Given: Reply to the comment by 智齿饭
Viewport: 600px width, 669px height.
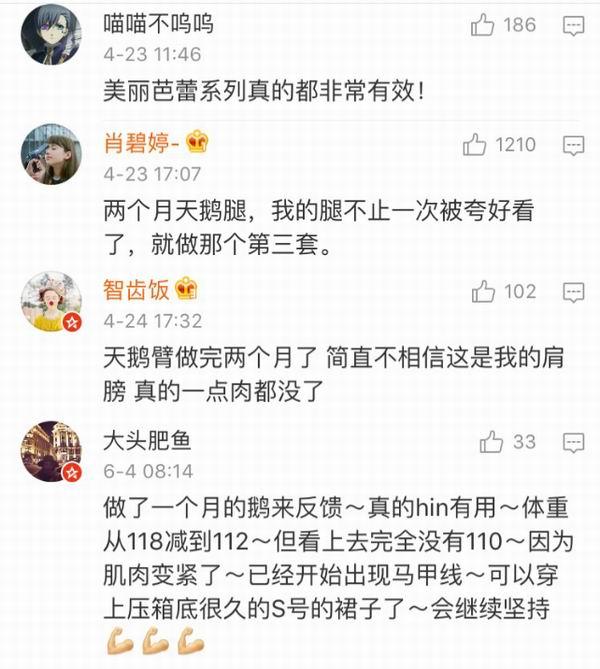Looking at the screenshot, I should pos(573,292).
